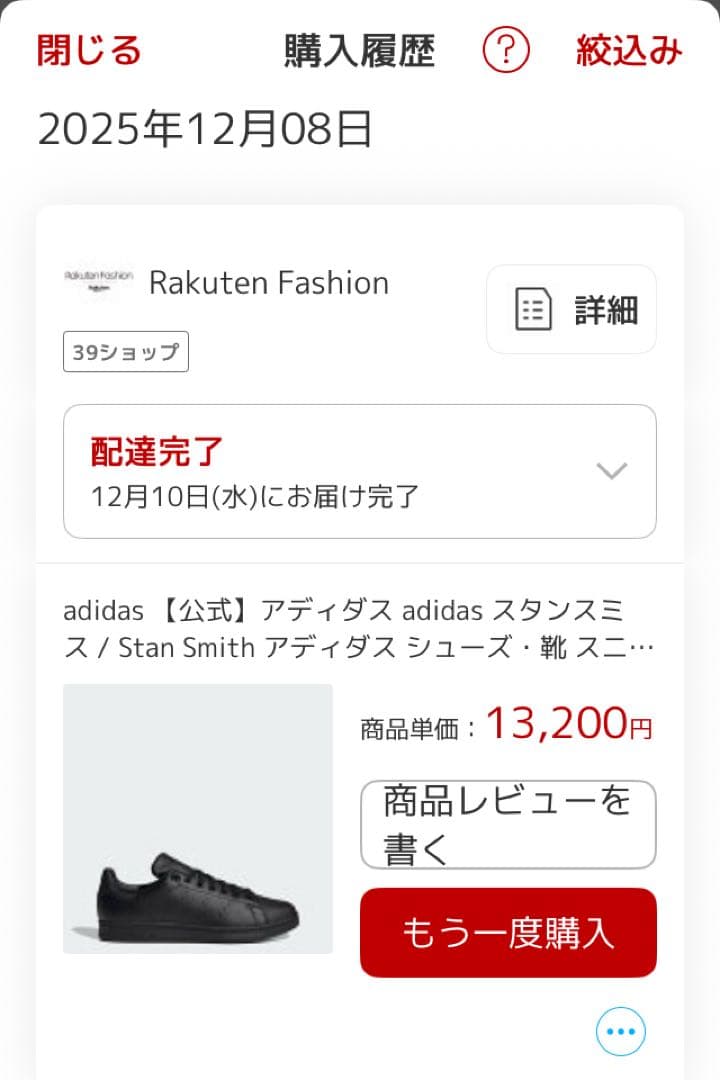
Task: Tap the Rakuten Fashion shop logo
Action: (98, 283)
